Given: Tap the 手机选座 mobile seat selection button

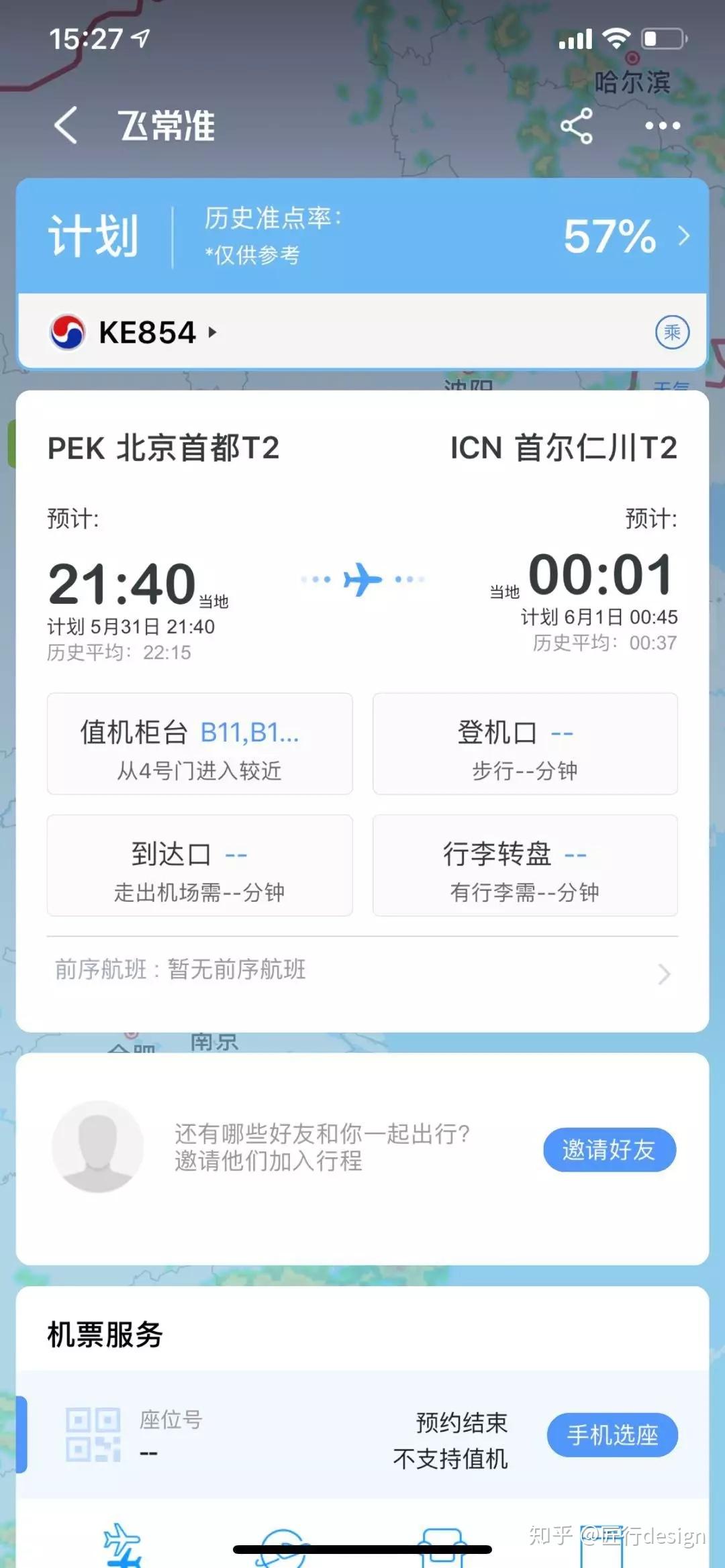Looking at the screenshot, I should 610,1435.
